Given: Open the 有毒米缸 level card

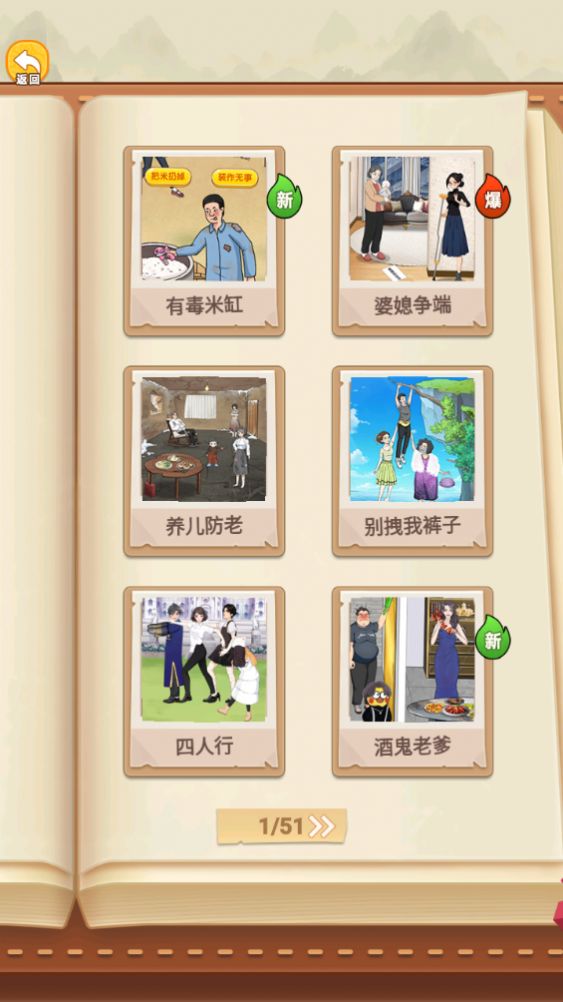Looking at the screenshot, I should [x=204, y=241].
